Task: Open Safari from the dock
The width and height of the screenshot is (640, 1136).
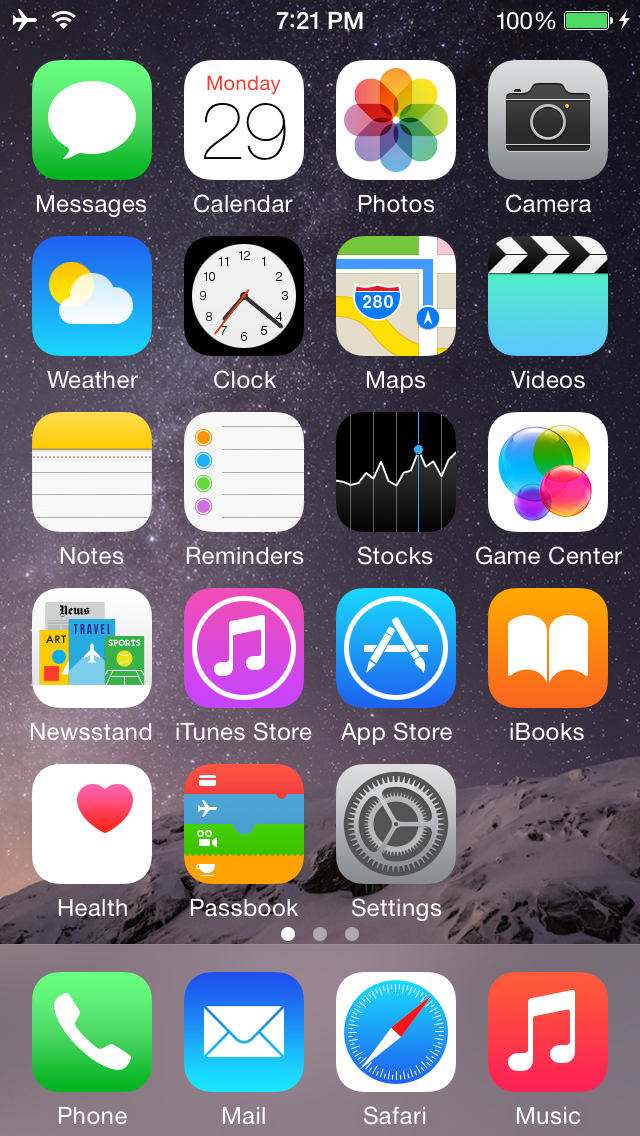Action: click(396, 1032)
